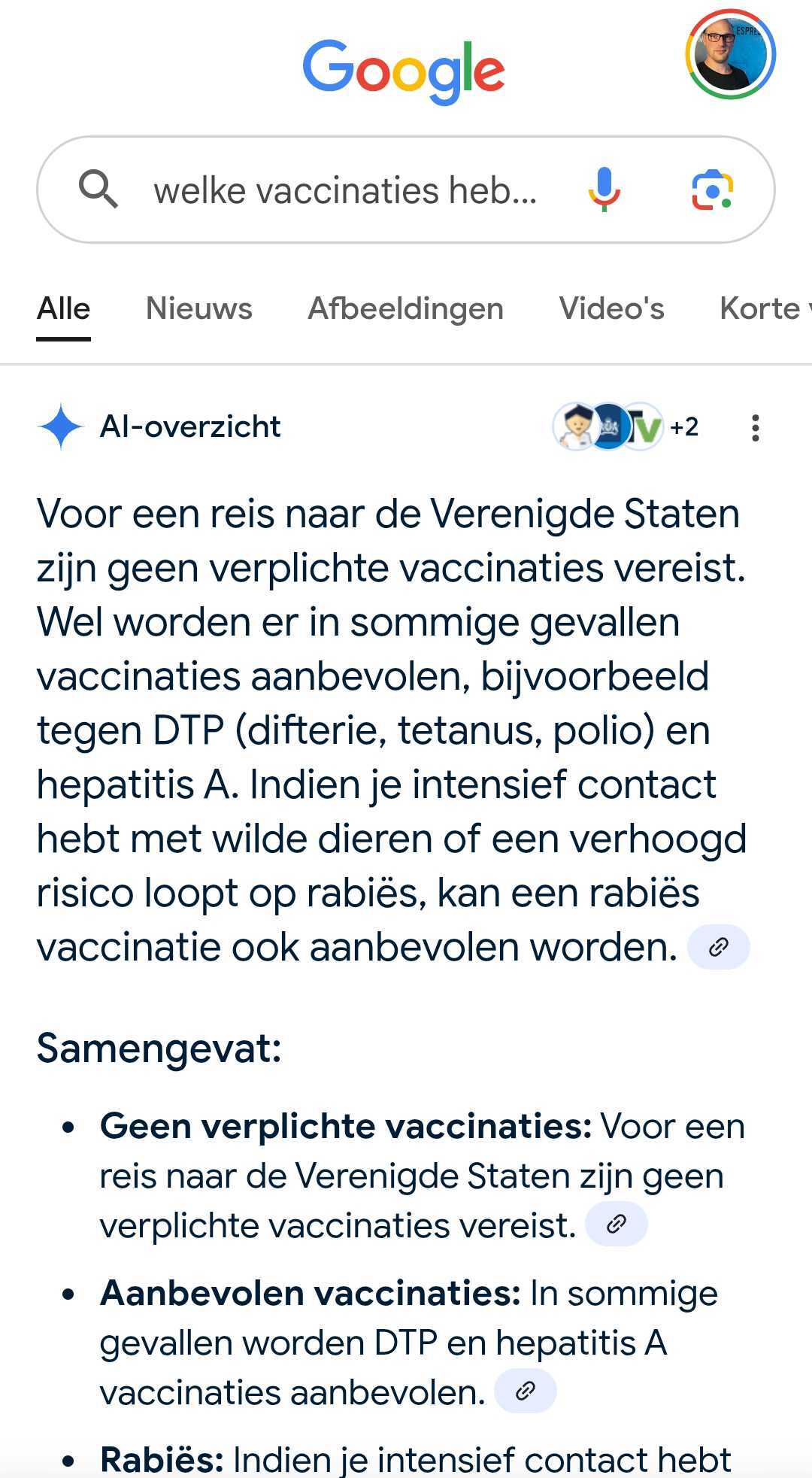Expand the truncated search query in the search bar

pos(344,190)
